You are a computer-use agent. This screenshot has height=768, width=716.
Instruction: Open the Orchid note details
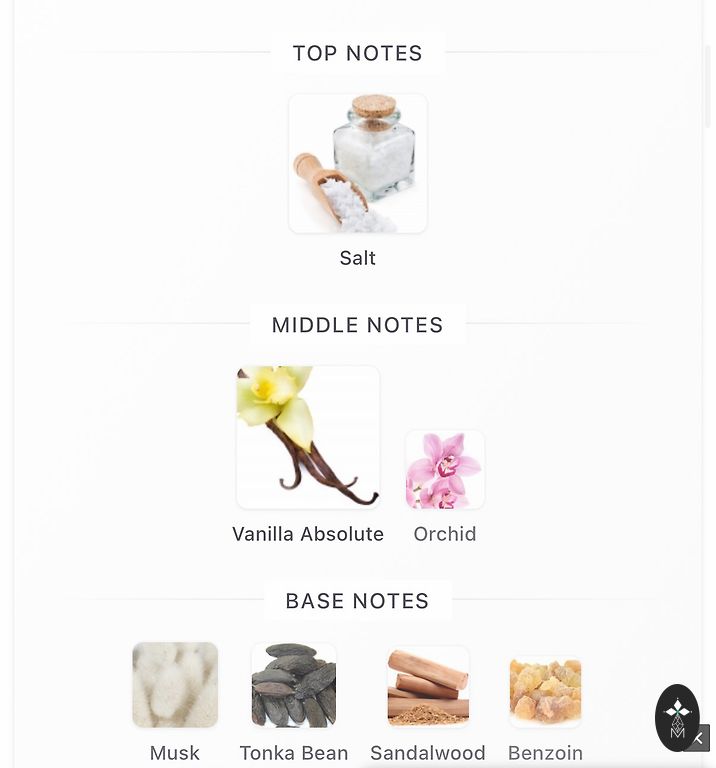445,470
